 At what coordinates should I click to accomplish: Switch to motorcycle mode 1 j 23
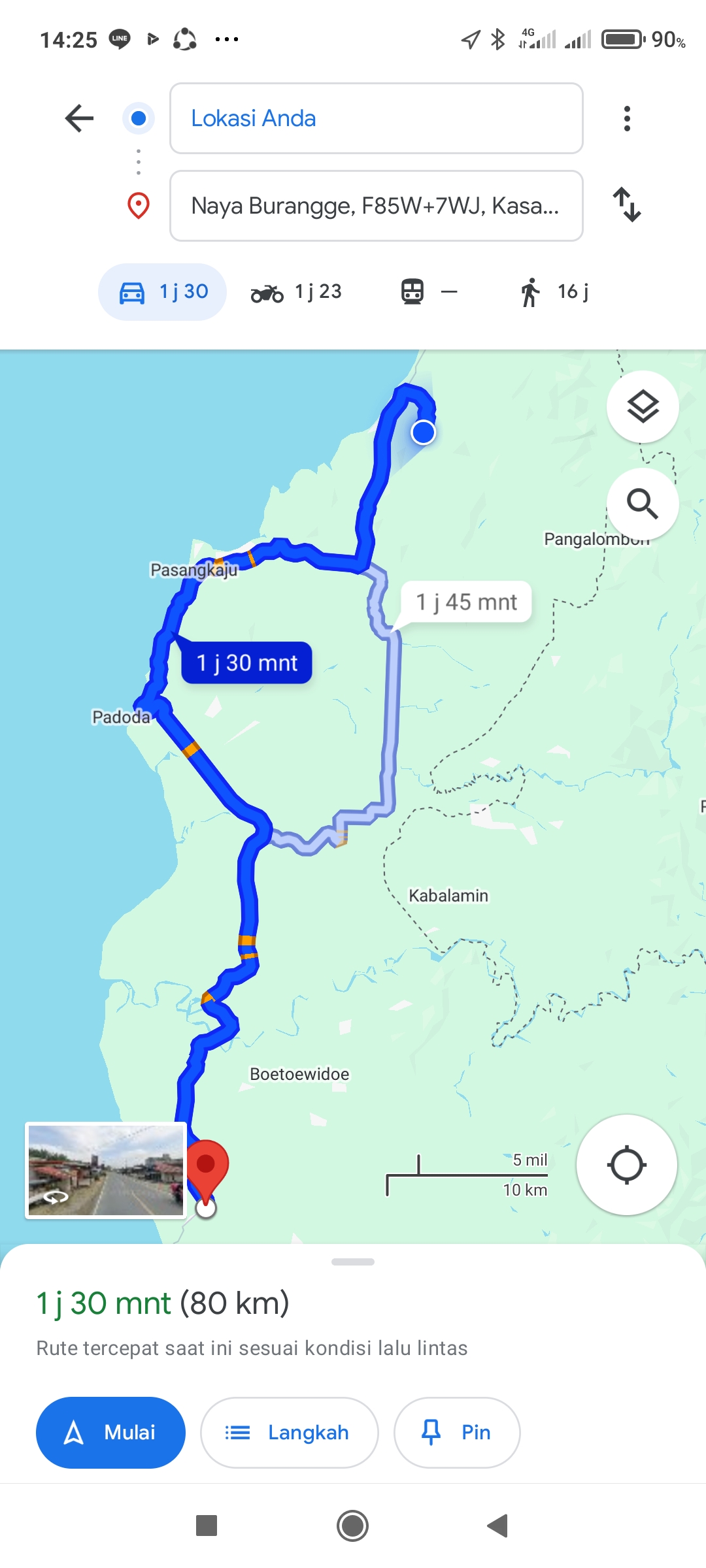click(x=296, y=291)
